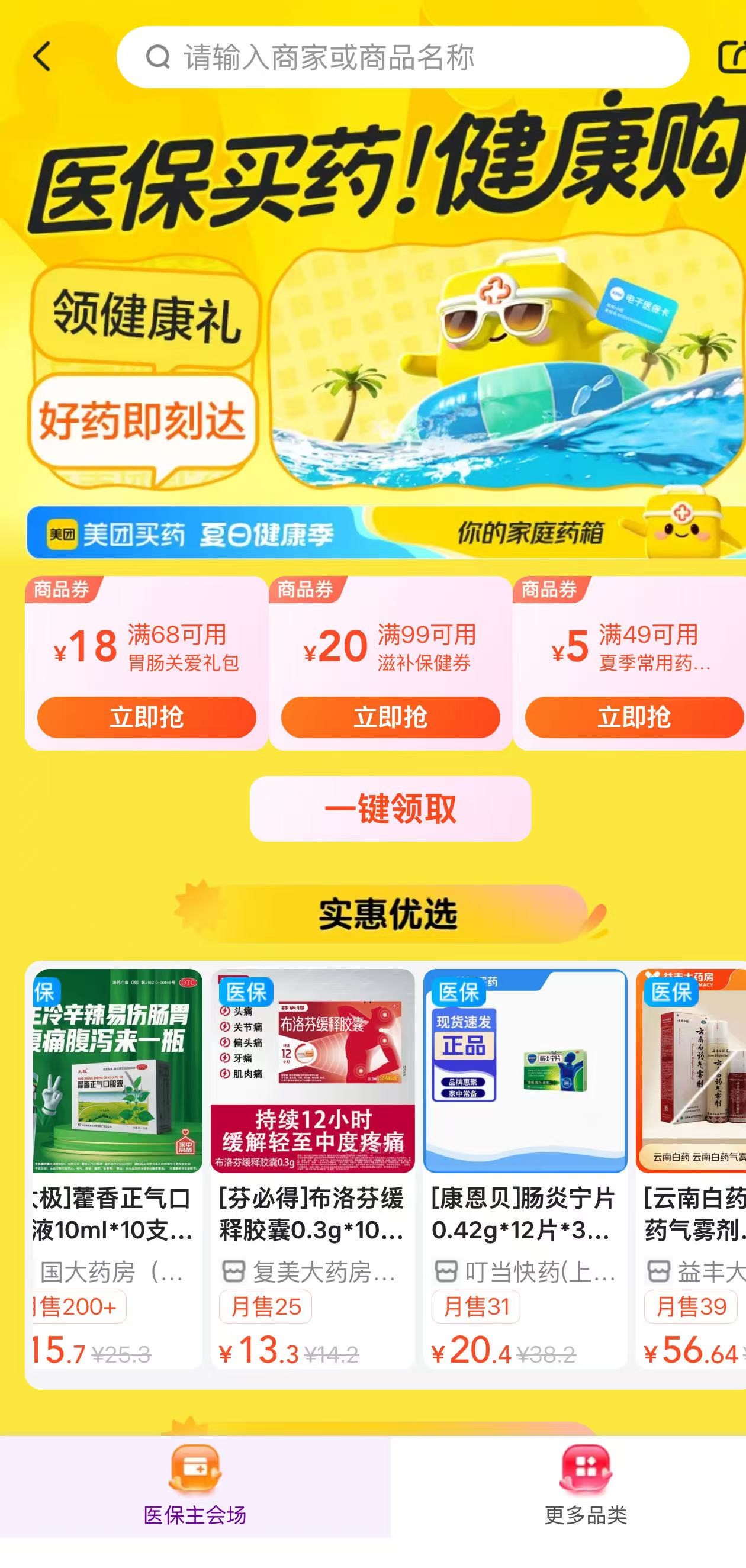Go back using the top-left arrow

[x=41, y=57]
